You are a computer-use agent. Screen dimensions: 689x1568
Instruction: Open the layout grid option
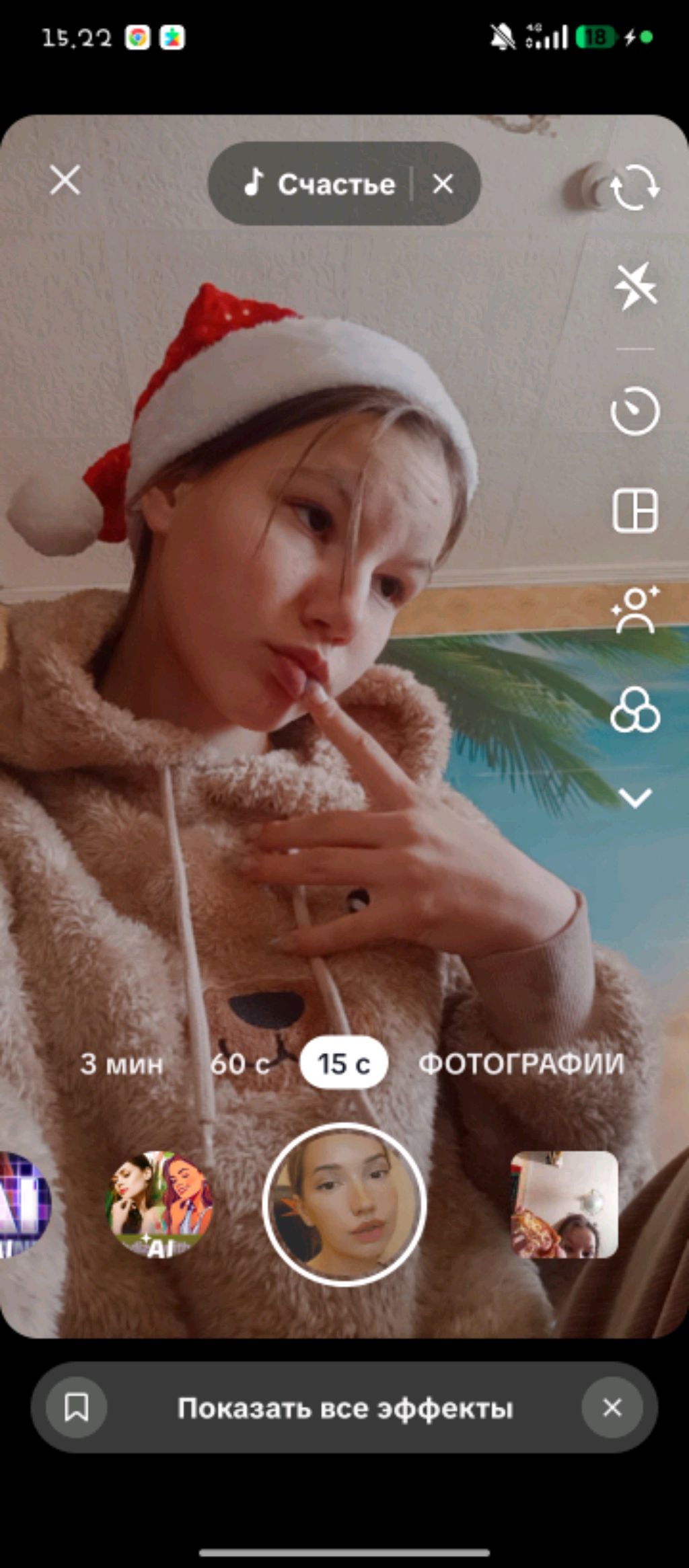tap(634, 511)
